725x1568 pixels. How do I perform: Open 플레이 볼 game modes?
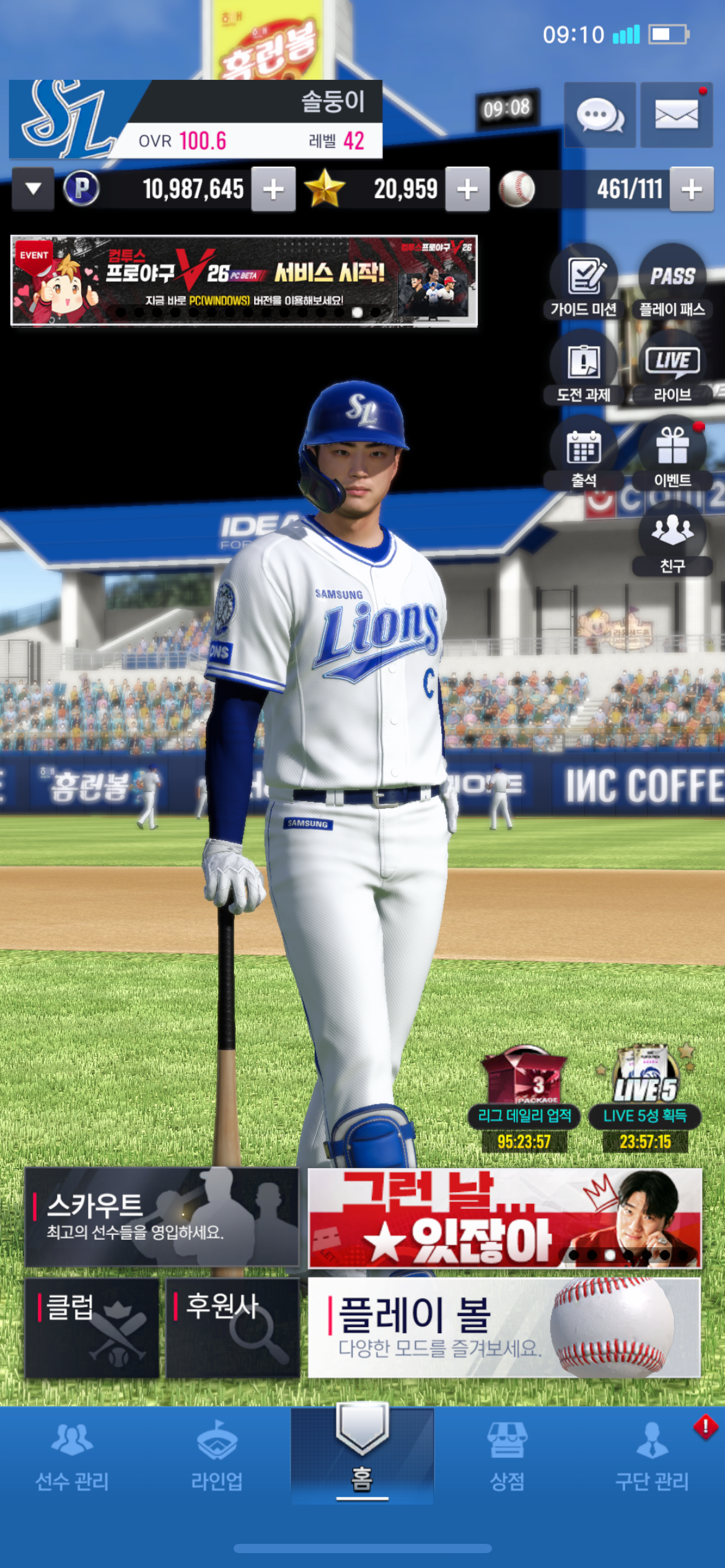click(504, 1327)
